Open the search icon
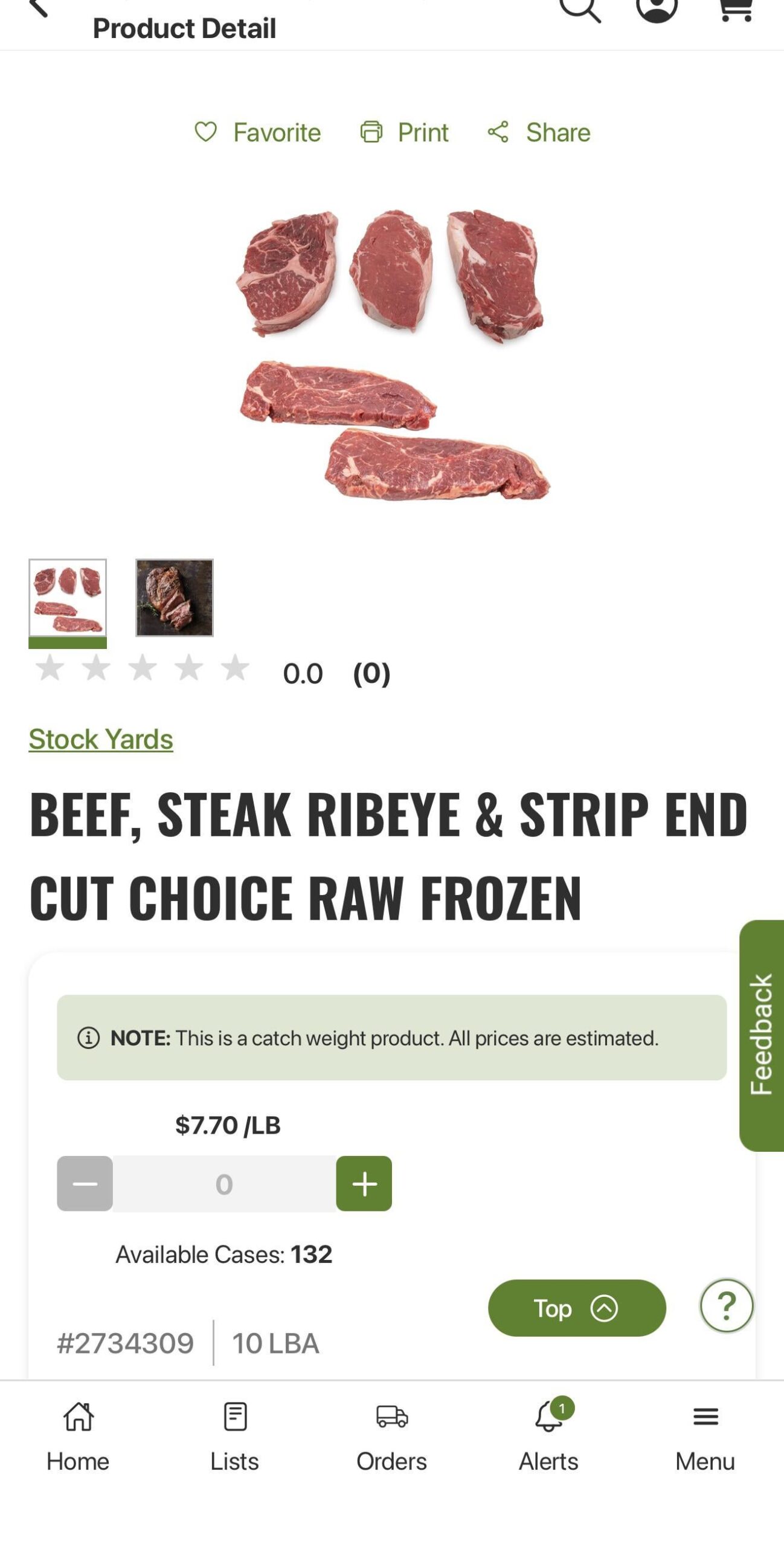The image size is (784, 1547). click(580, 8)
